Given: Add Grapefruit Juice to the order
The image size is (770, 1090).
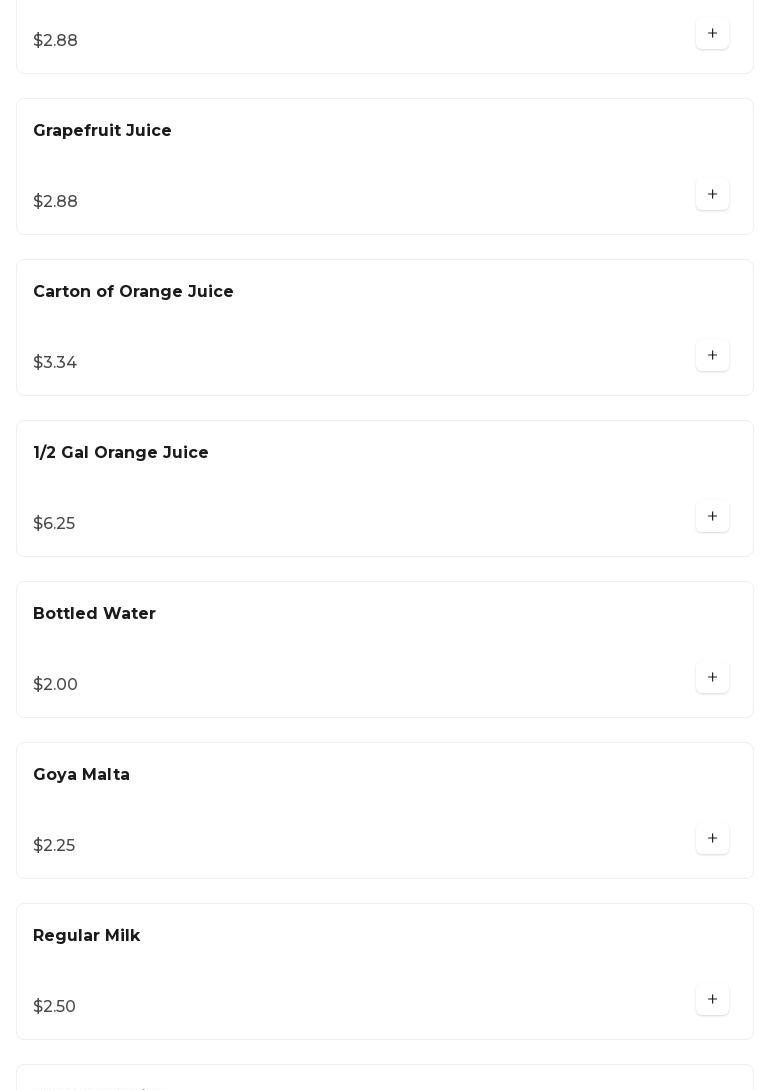Looking at the screenshot, I should [712, 195].
